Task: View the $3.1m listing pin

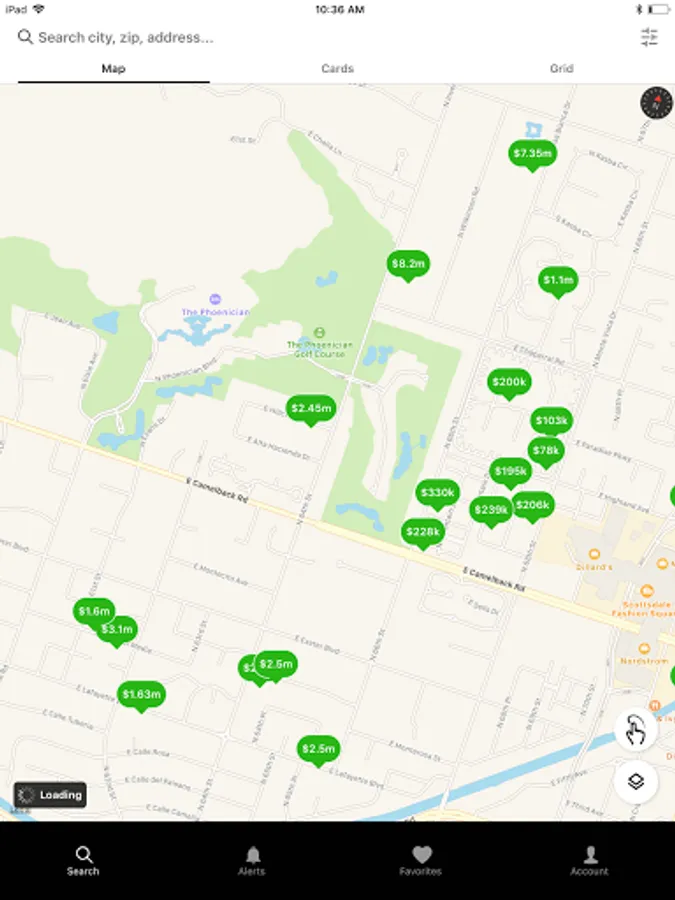Action: point(118,629)
